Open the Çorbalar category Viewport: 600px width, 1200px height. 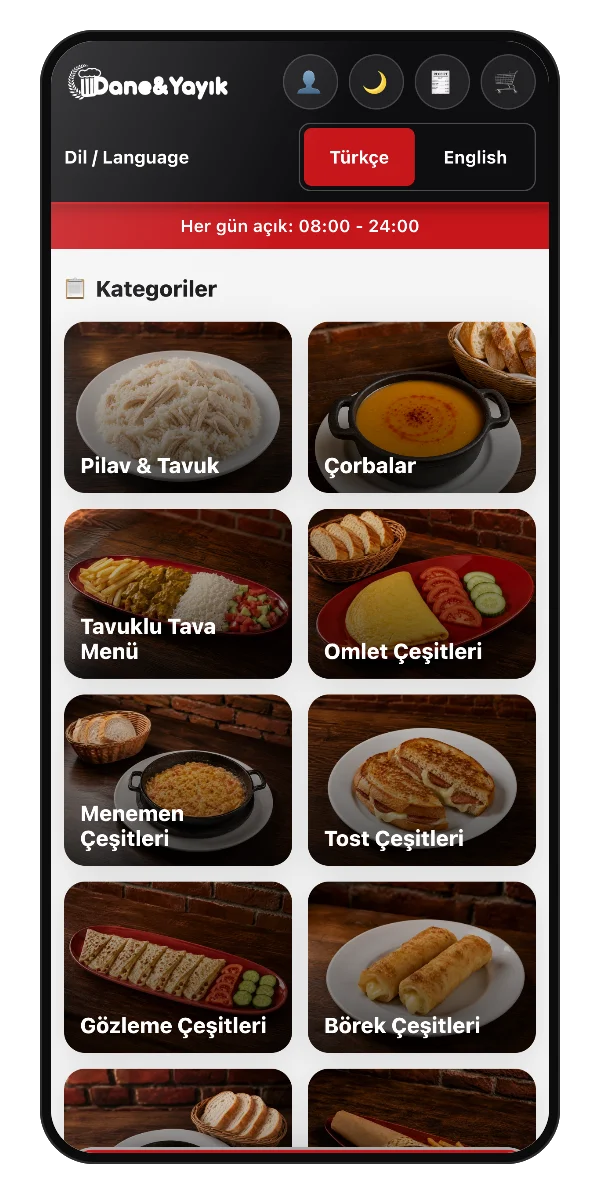pyautogui.click(x=422, y=407)
